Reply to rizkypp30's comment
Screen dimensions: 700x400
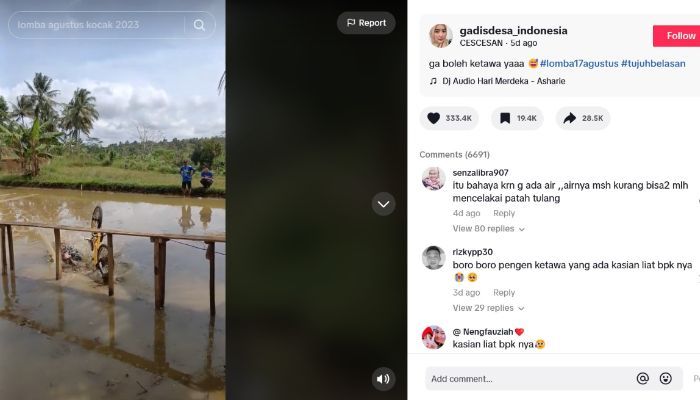tap(504, 293)
